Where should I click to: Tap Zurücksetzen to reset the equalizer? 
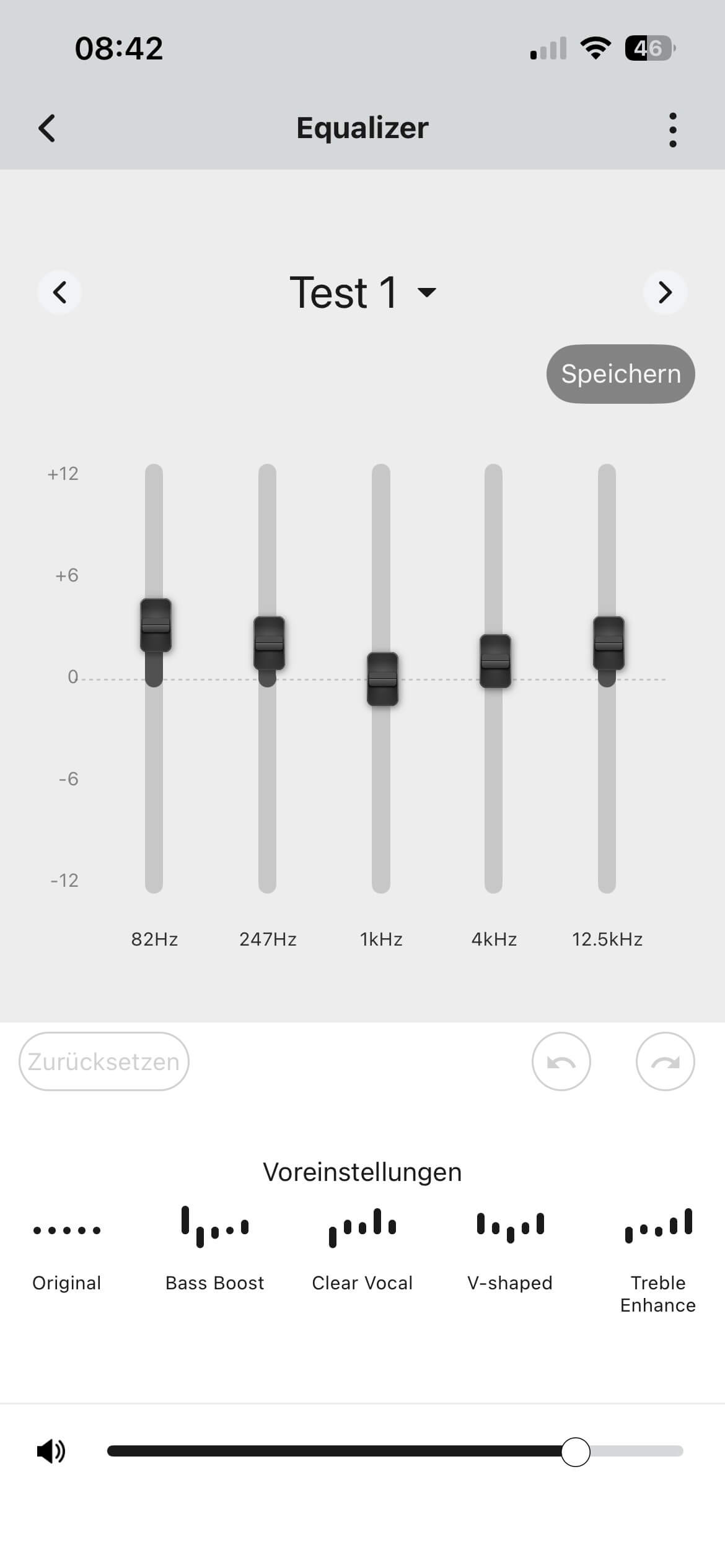click(x=104, y=1061)
